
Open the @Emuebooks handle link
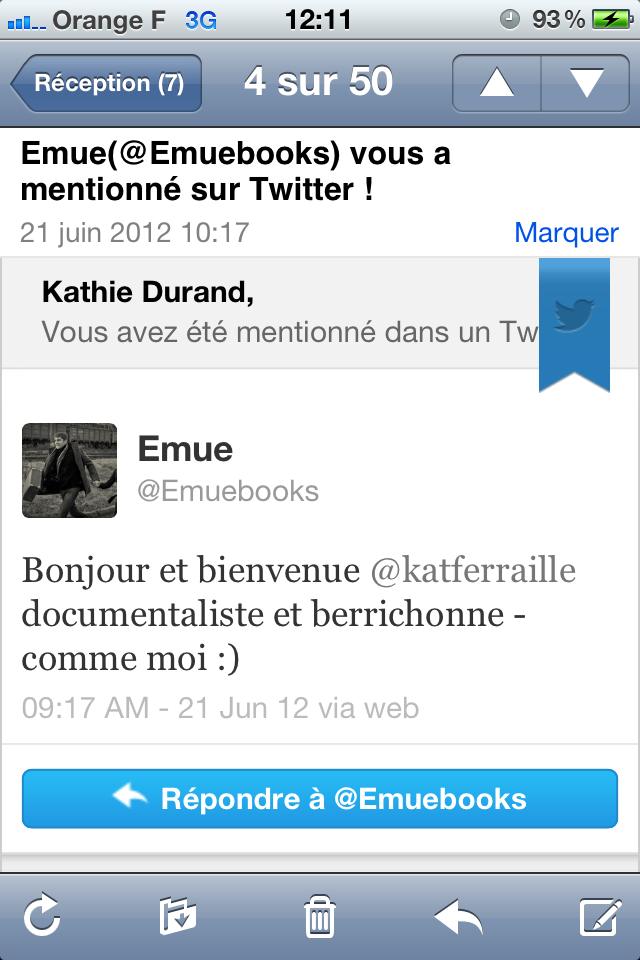click(228, 491)
